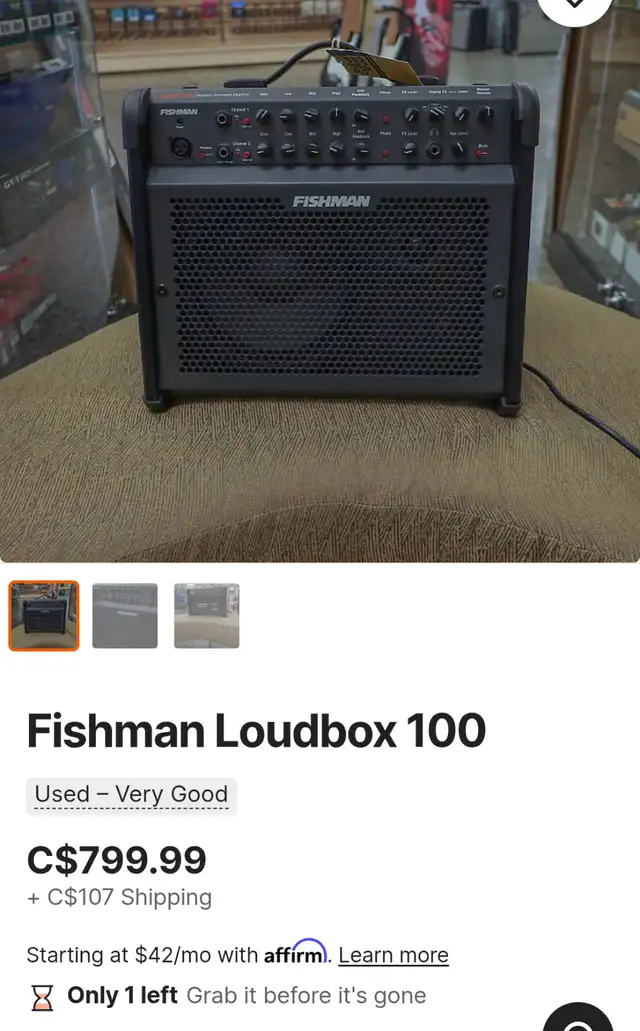Add this listing to the watch list
Viewport: 640px width, 1031px height.
(574, 7)
